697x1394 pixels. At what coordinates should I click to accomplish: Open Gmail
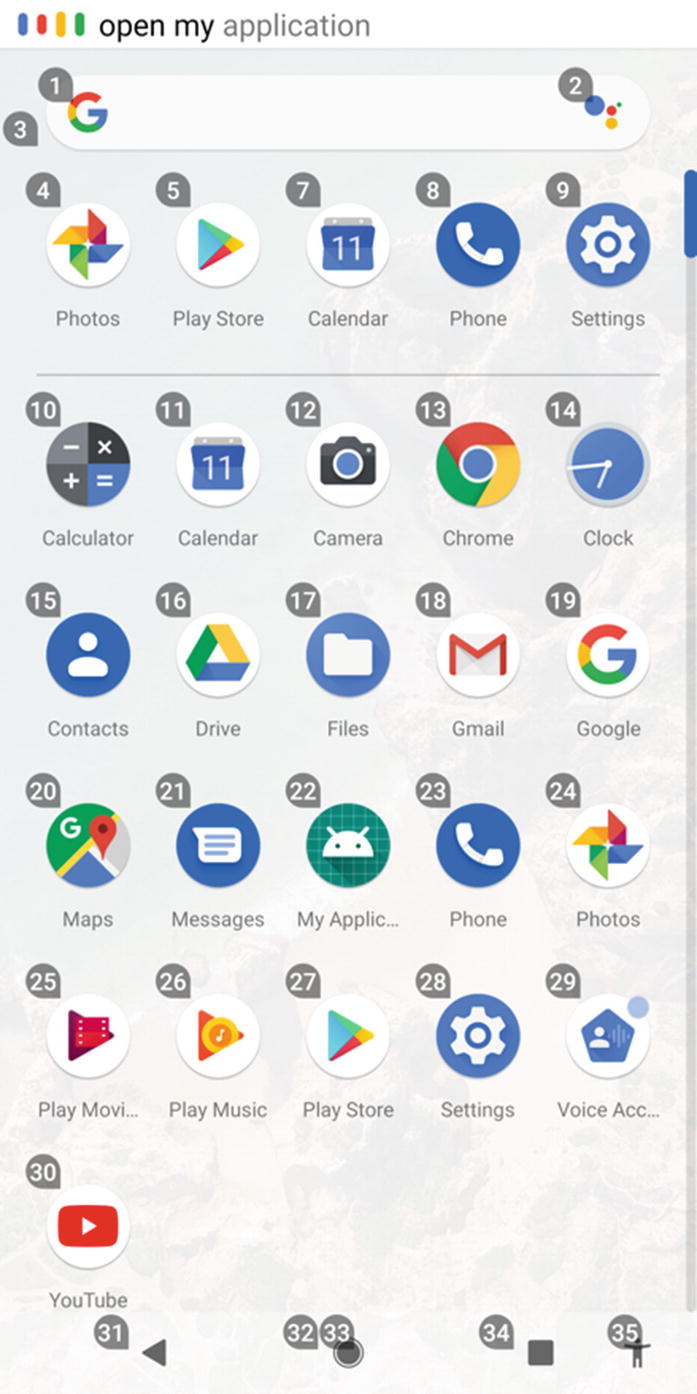[x=478, y=655]
